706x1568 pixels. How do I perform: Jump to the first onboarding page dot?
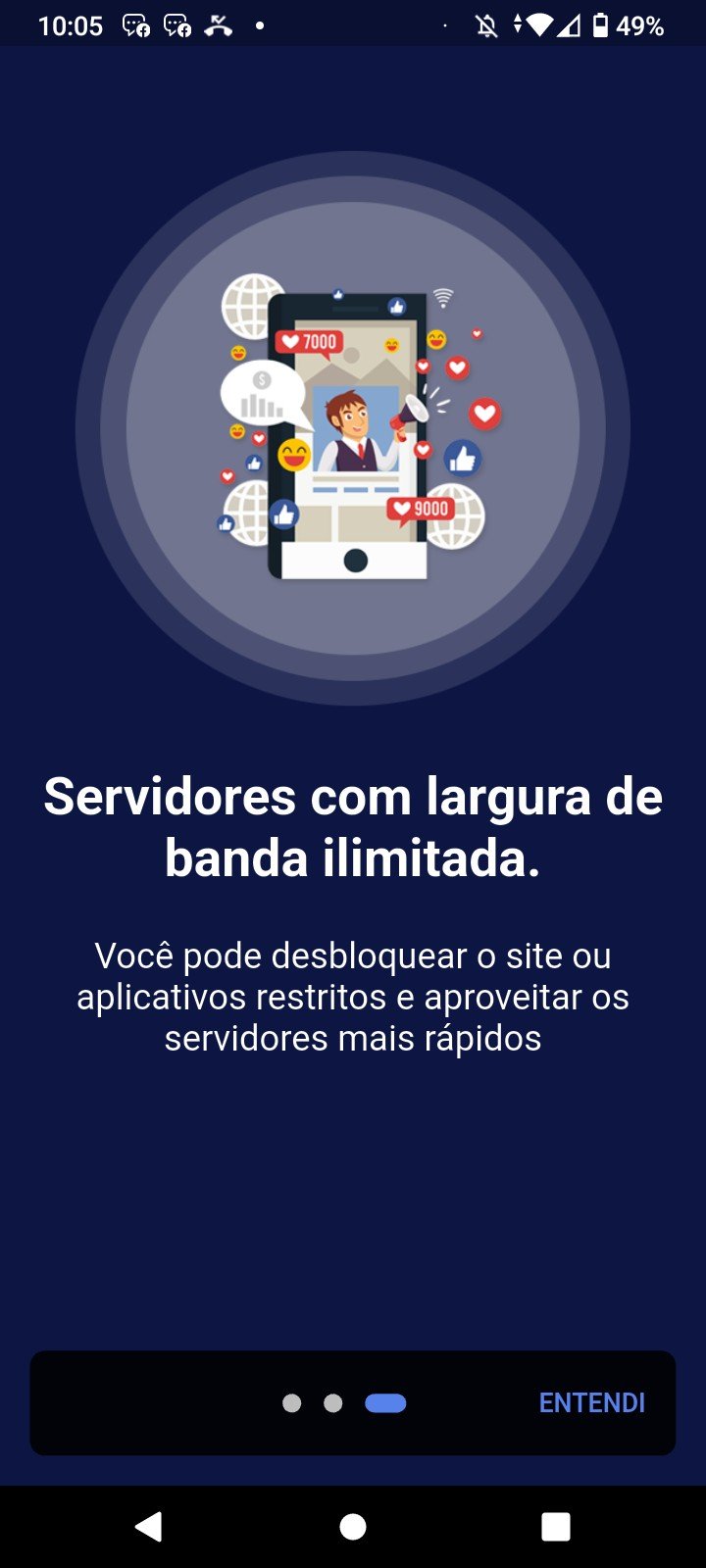[x=291, y=1403]
